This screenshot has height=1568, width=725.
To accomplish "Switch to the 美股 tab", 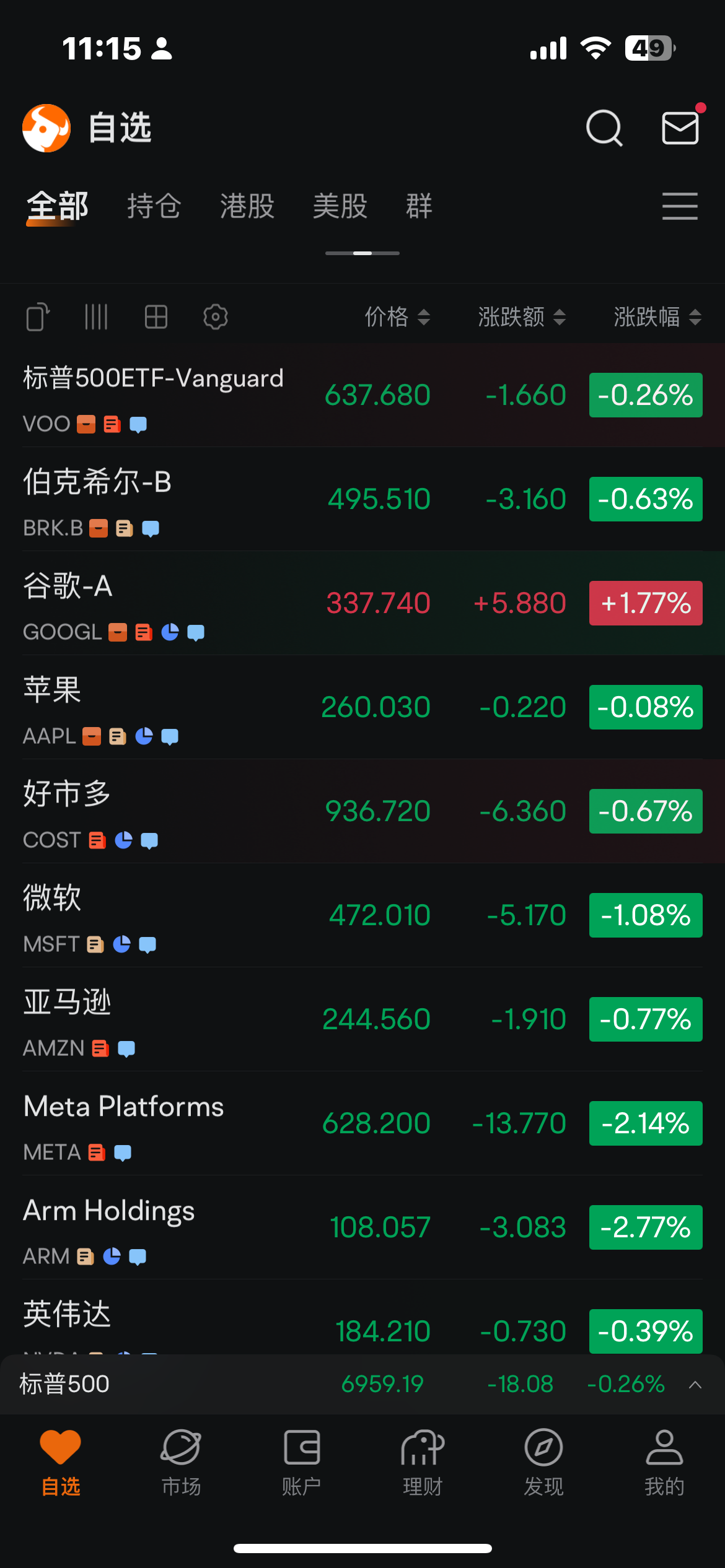I will 340,206.
